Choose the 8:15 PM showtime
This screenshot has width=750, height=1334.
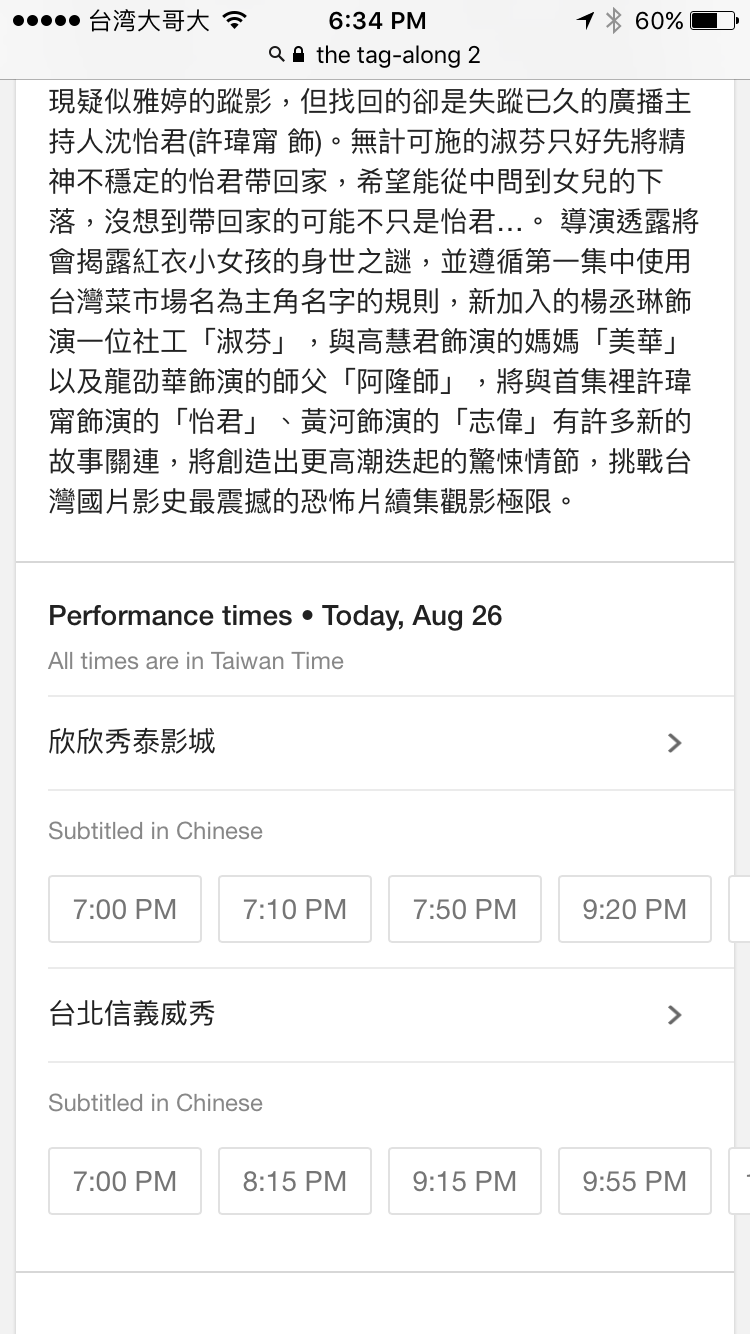click(295, 1181)
